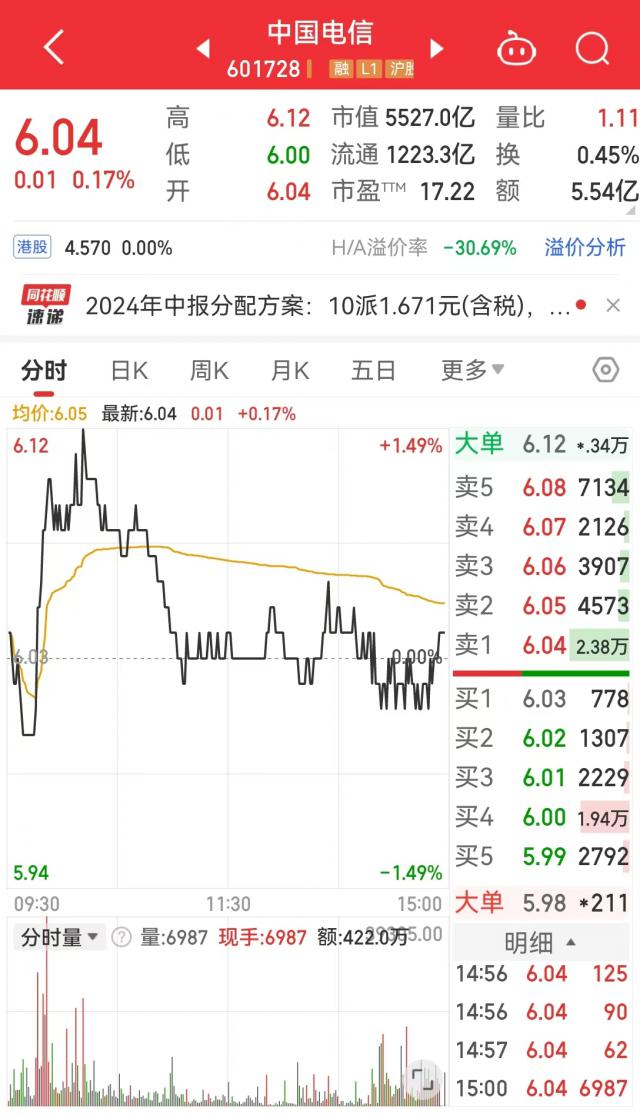This screenshot has width=640, height=1114.
Task: Switch to 五日 chart tab
Action: tap(373, 371)
